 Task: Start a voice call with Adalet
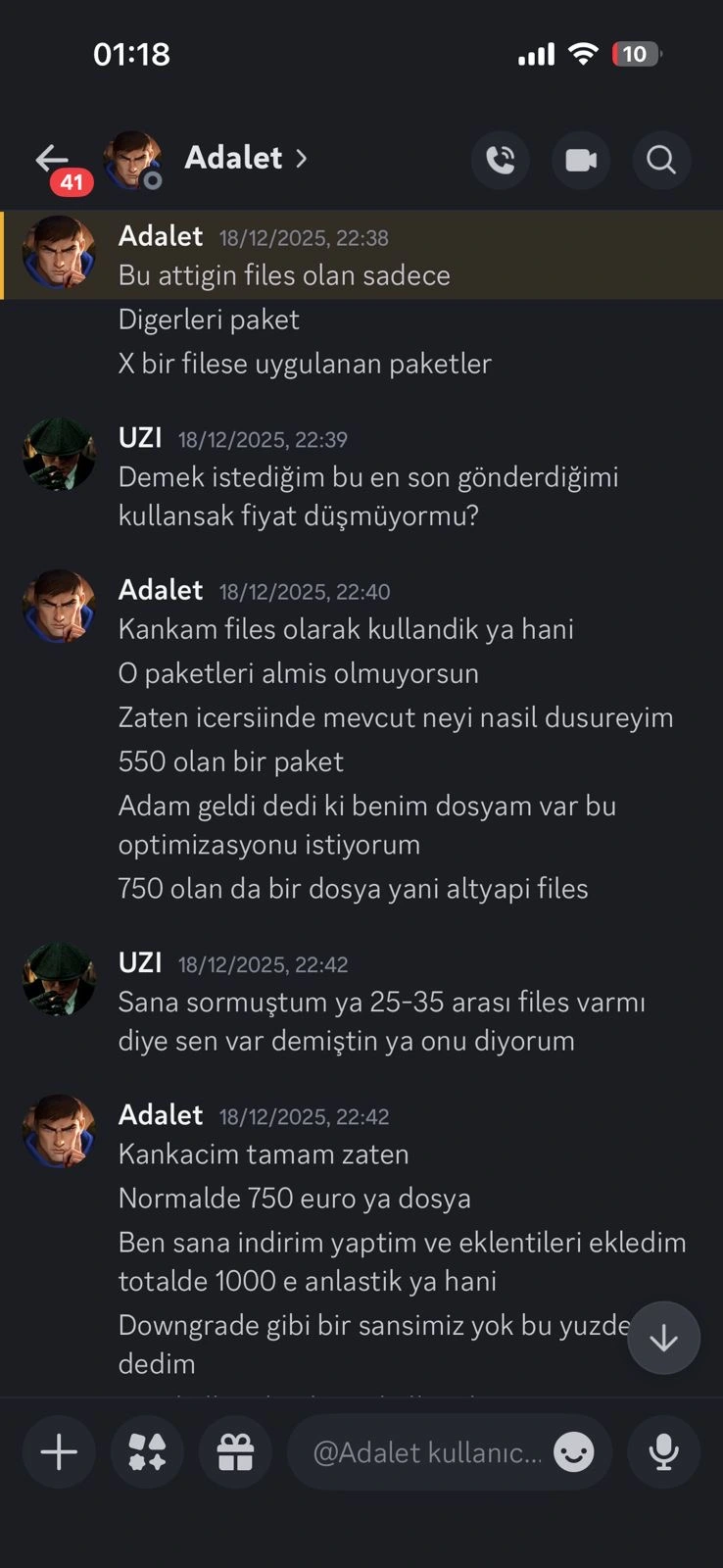tap(501, 160)
